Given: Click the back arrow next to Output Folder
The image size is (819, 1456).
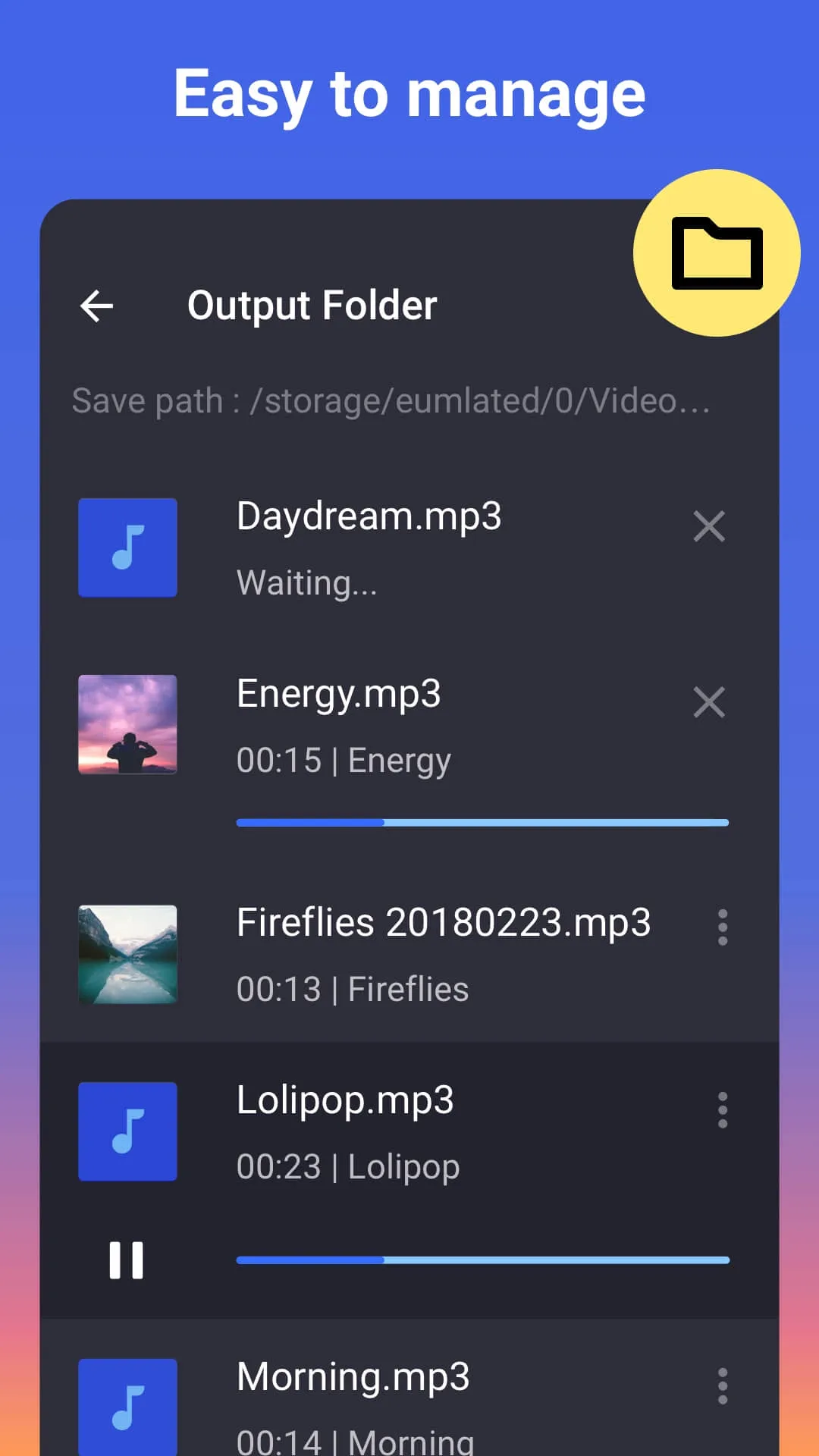Looking at the screenshot, I should click(x=97, y=306).
